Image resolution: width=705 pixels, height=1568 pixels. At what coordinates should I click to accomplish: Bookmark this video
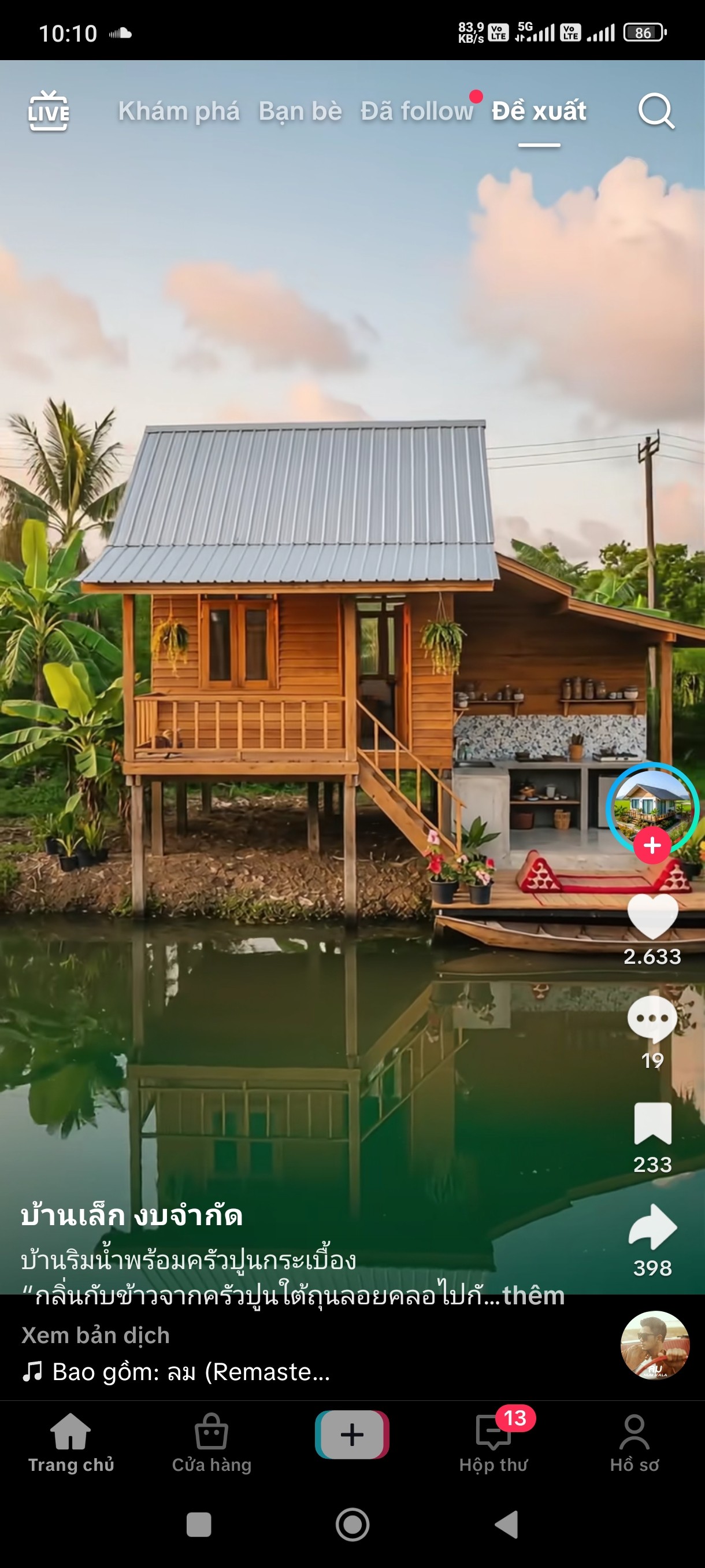[x=652, y=1123]
